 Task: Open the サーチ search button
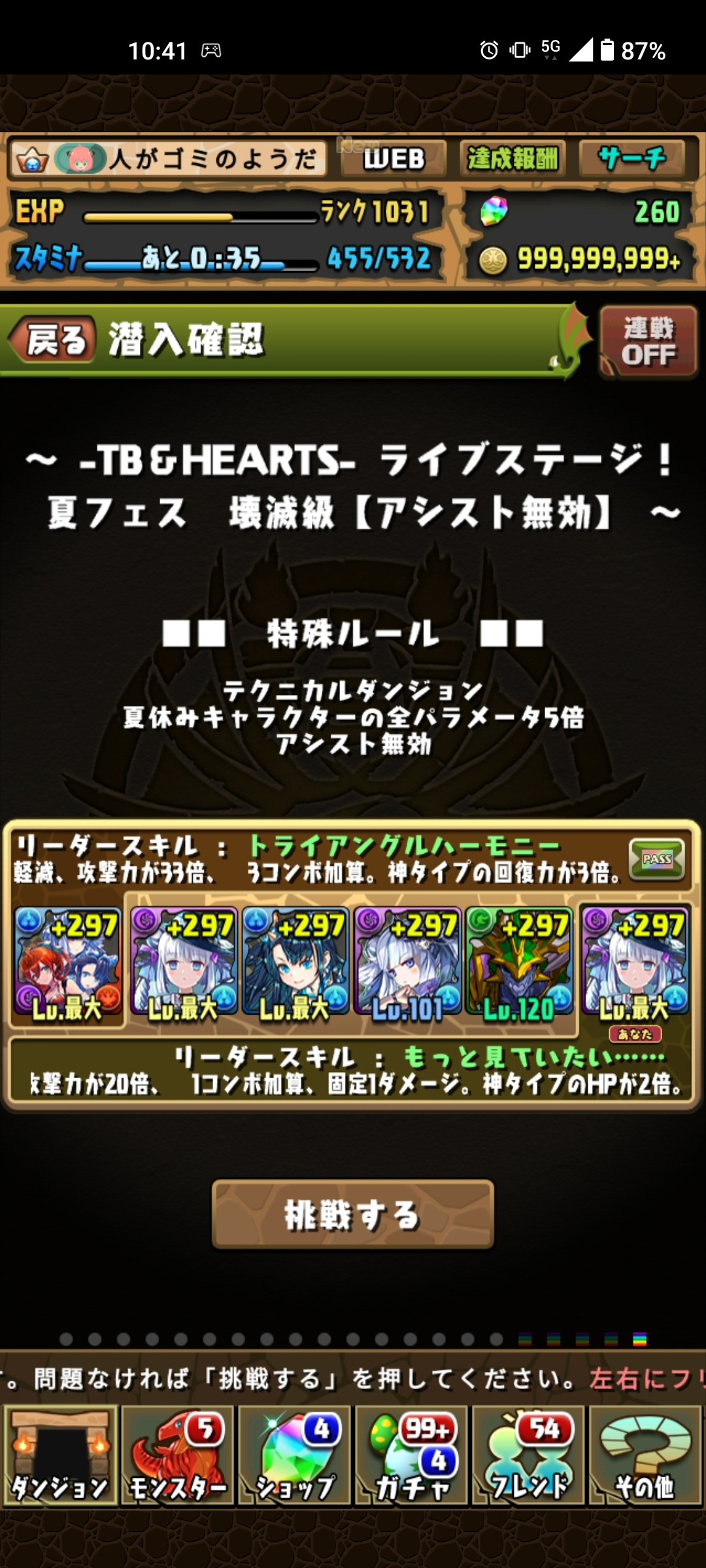tap(632, 159)
